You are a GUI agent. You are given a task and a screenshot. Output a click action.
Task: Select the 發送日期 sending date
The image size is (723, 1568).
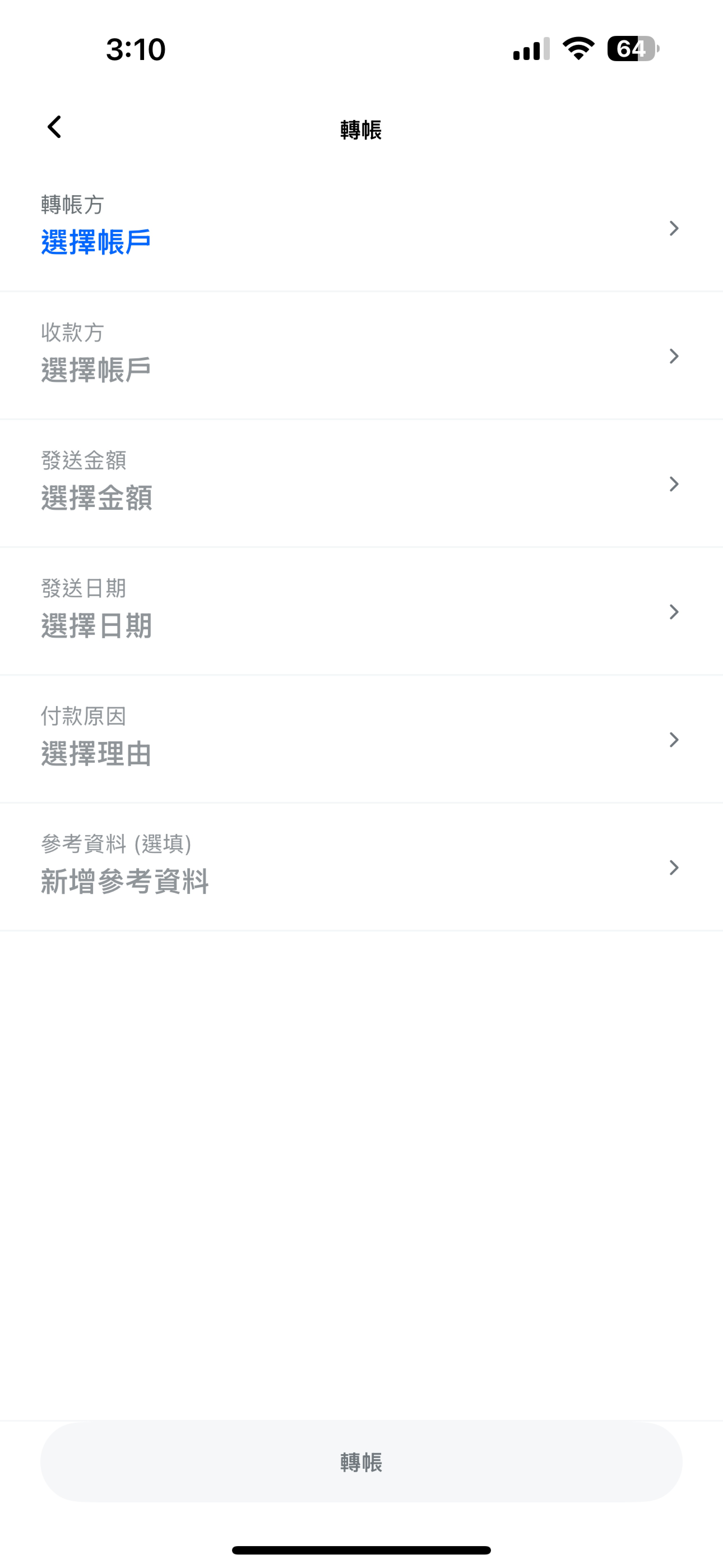(x=361, y=611)
